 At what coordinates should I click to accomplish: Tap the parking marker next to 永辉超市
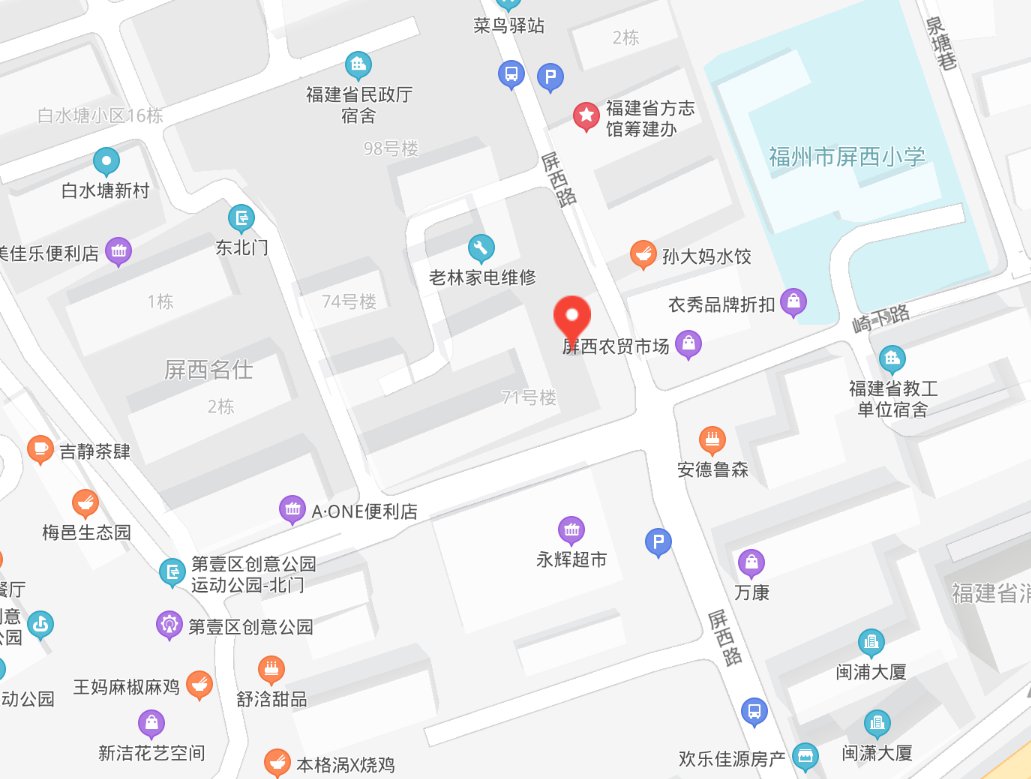point(658,542)
